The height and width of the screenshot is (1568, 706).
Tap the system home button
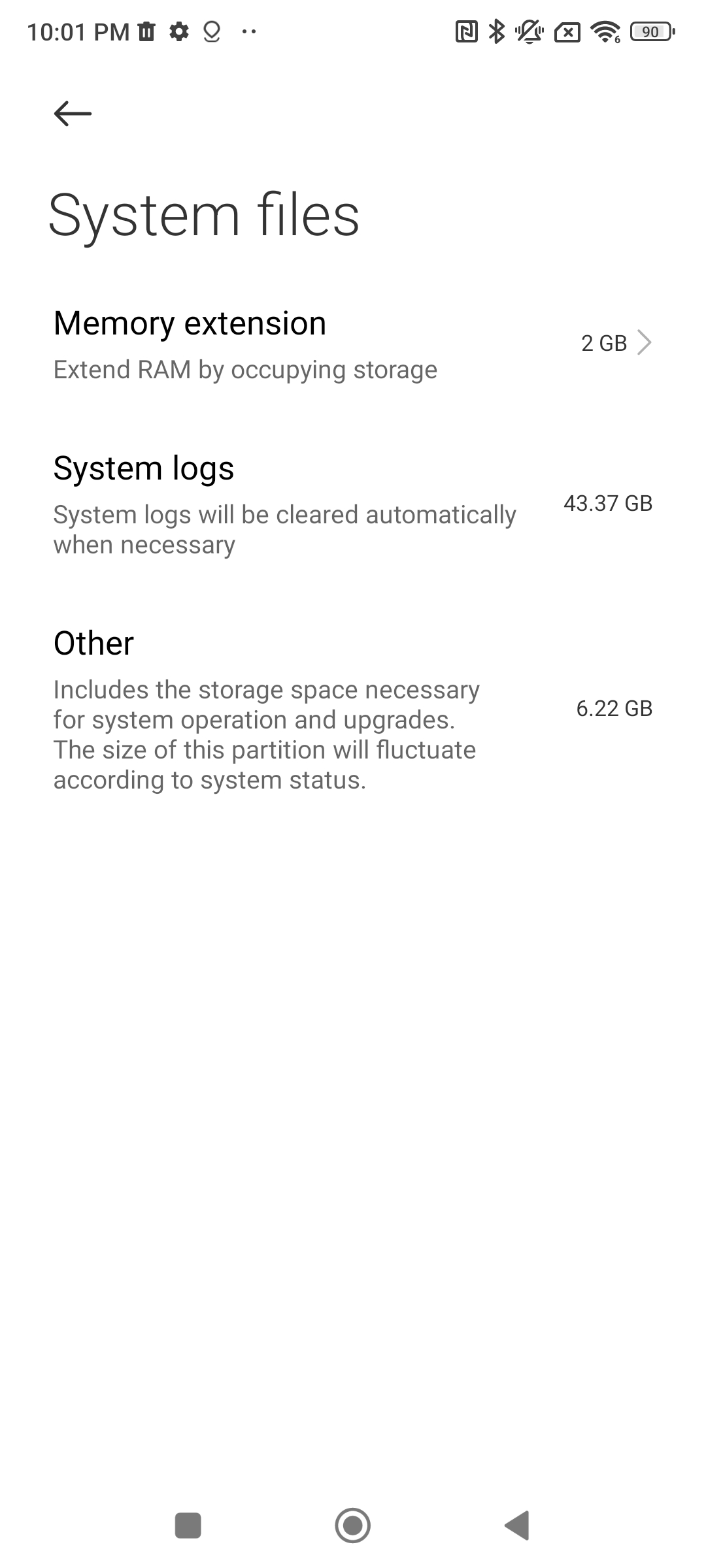point(353,1526)
